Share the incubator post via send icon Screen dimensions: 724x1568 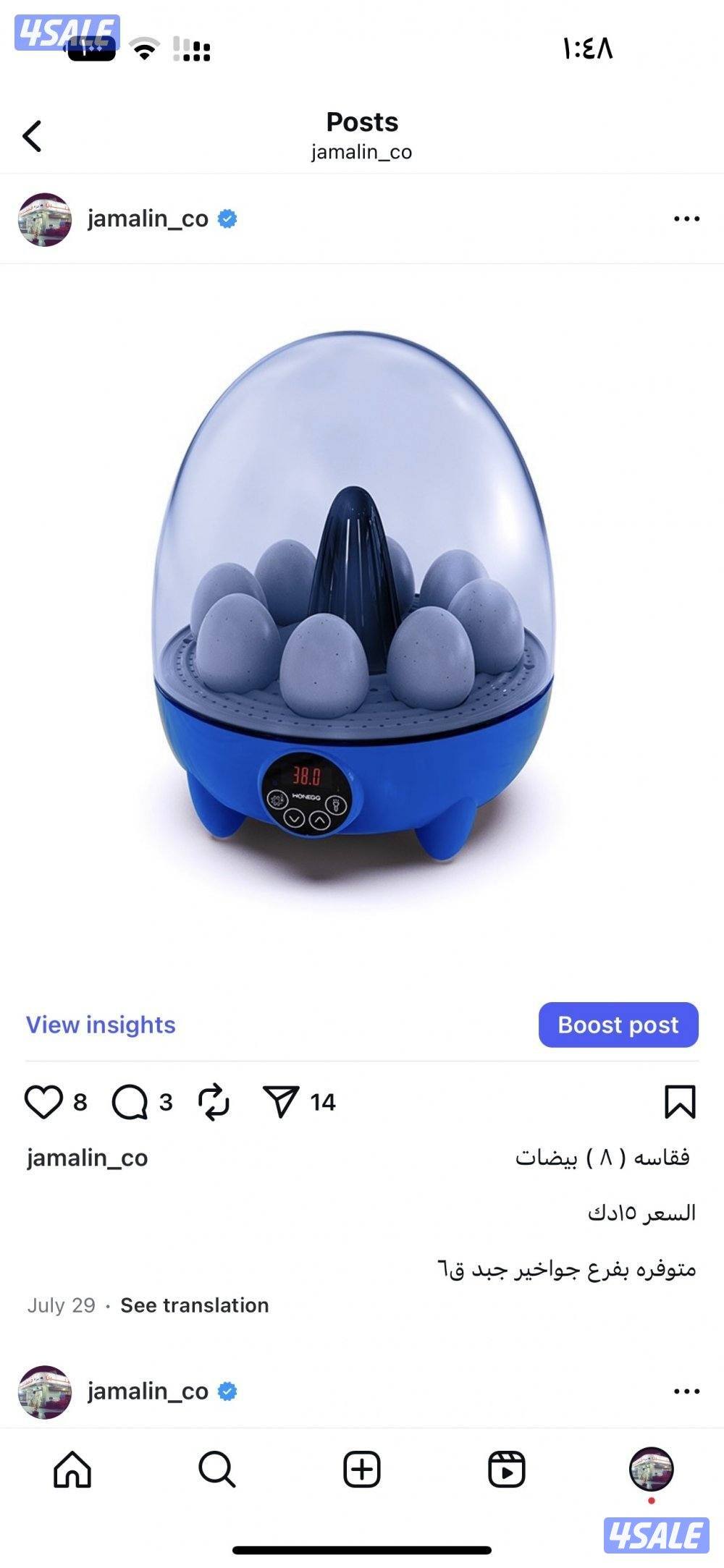click(x=281, y=1102)
